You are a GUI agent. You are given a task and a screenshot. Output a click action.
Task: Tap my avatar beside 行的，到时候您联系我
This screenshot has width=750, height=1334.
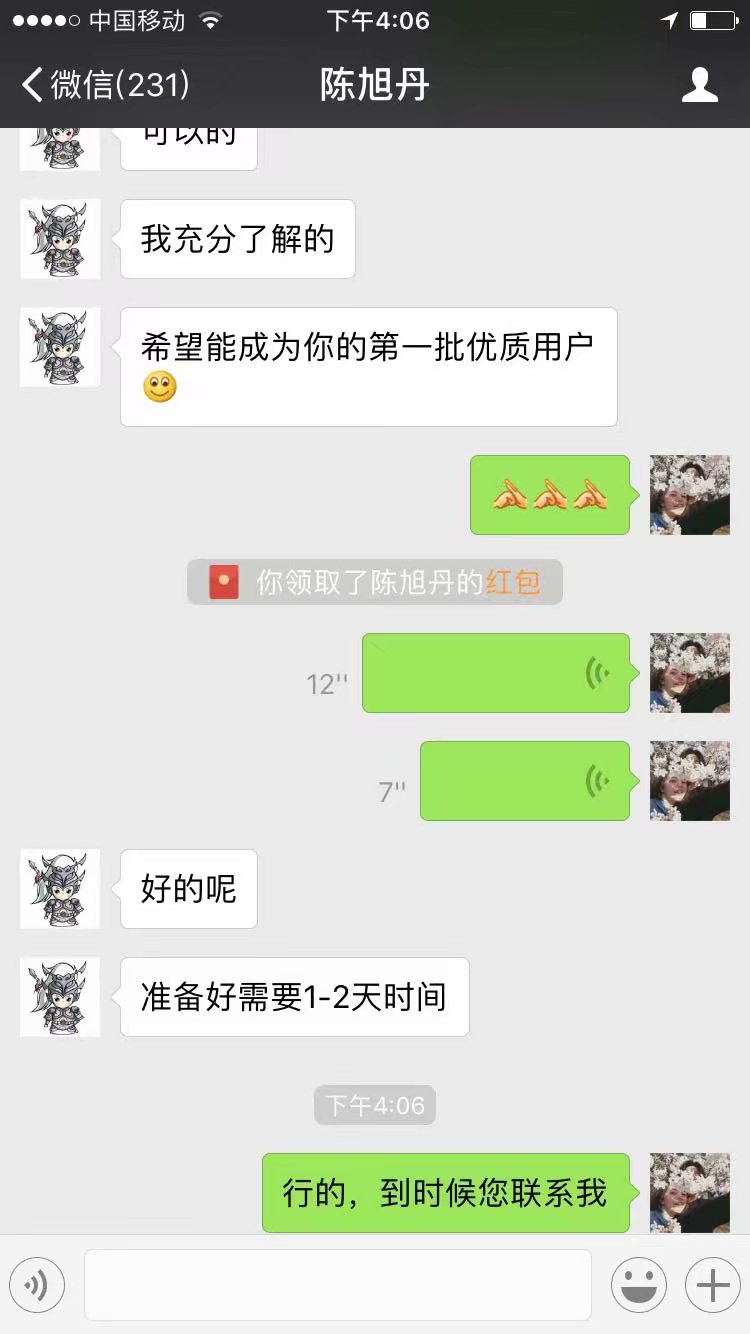pyautogui.click(x=690, y=1192)
